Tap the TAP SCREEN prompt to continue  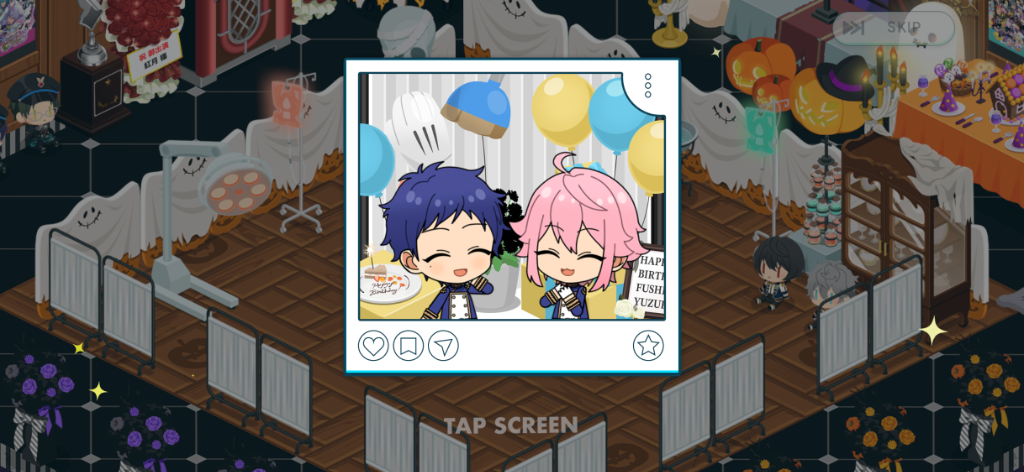click(511, 425)
